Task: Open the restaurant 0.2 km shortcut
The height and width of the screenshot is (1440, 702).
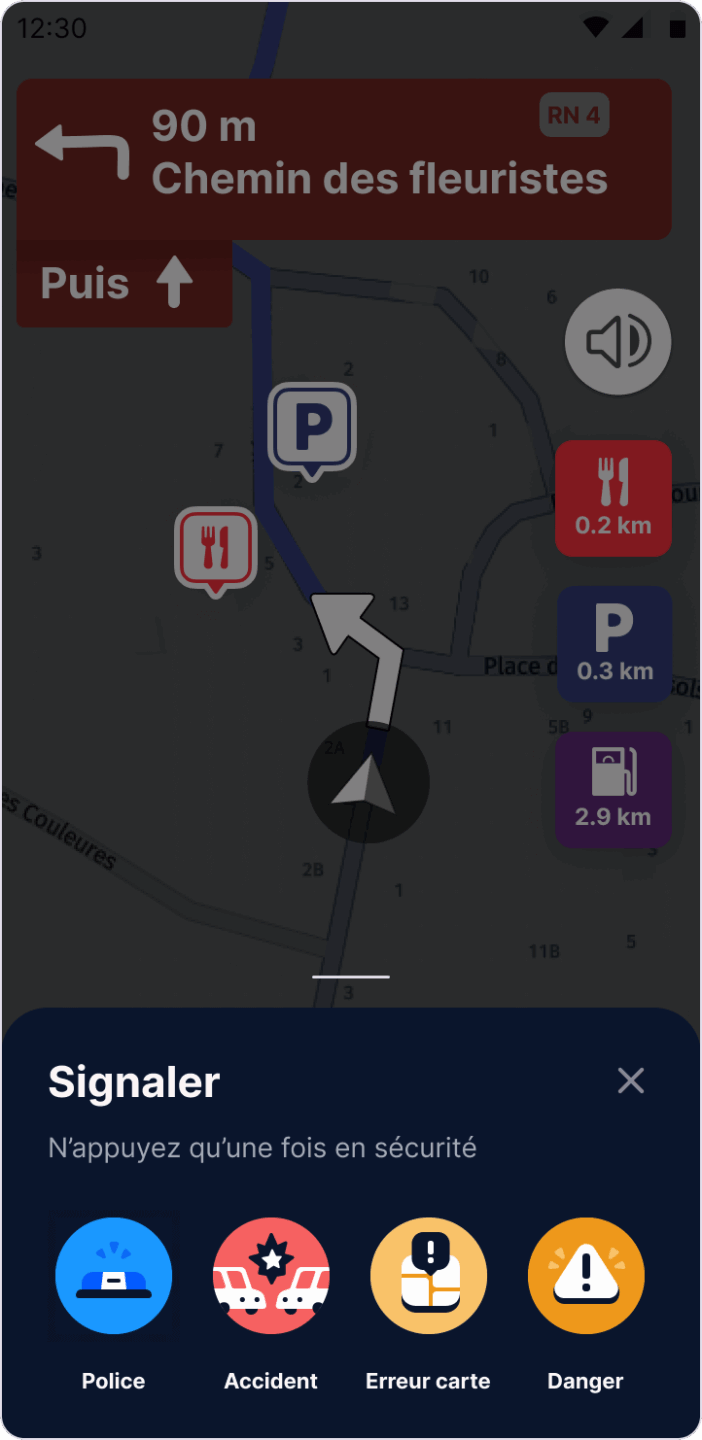Action: [x=613, y=497]
